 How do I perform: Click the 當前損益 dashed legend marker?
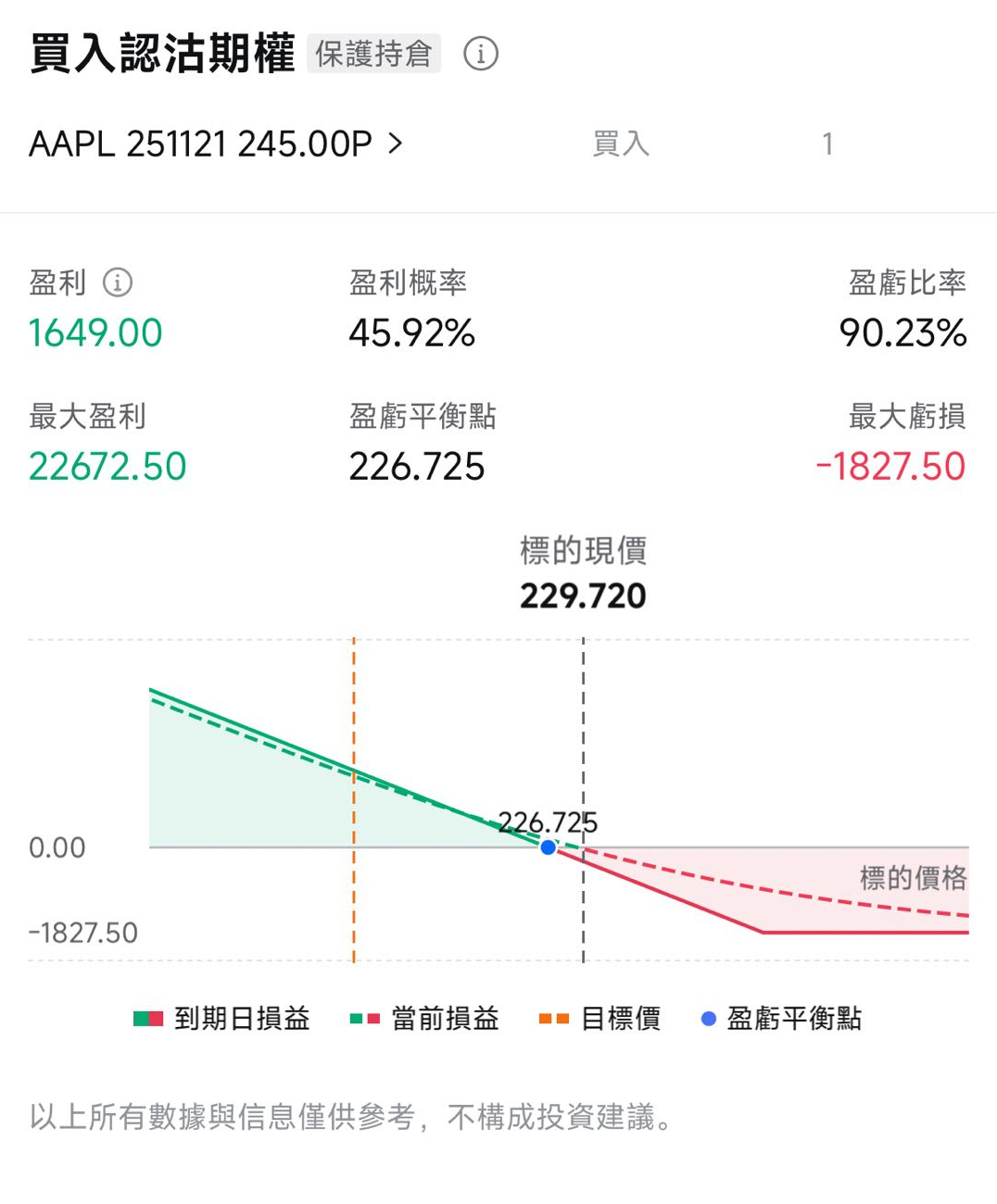coord(361,1017)
